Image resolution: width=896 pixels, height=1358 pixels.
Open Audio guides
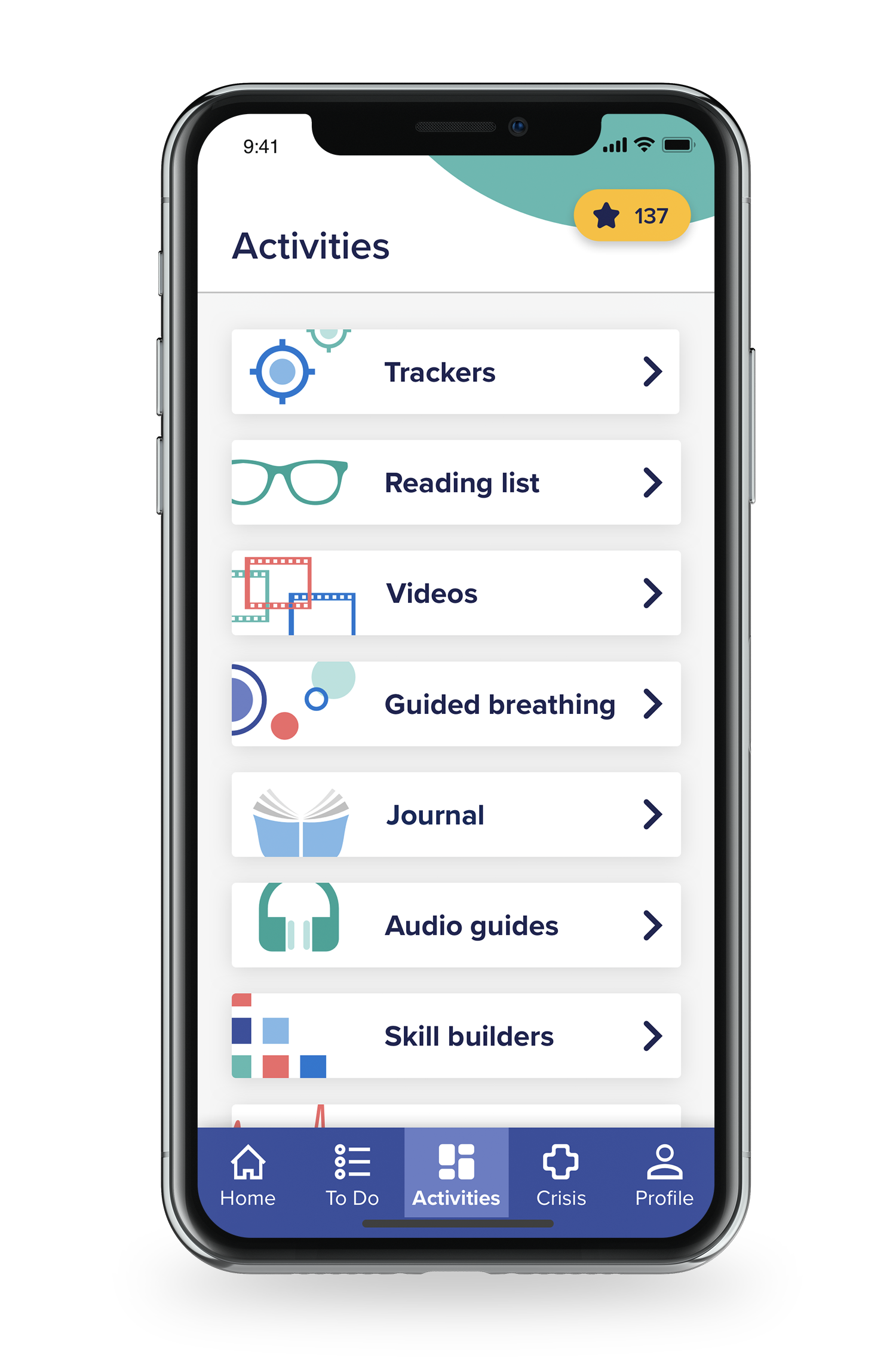pyautogui.click(x=455, y=925)
